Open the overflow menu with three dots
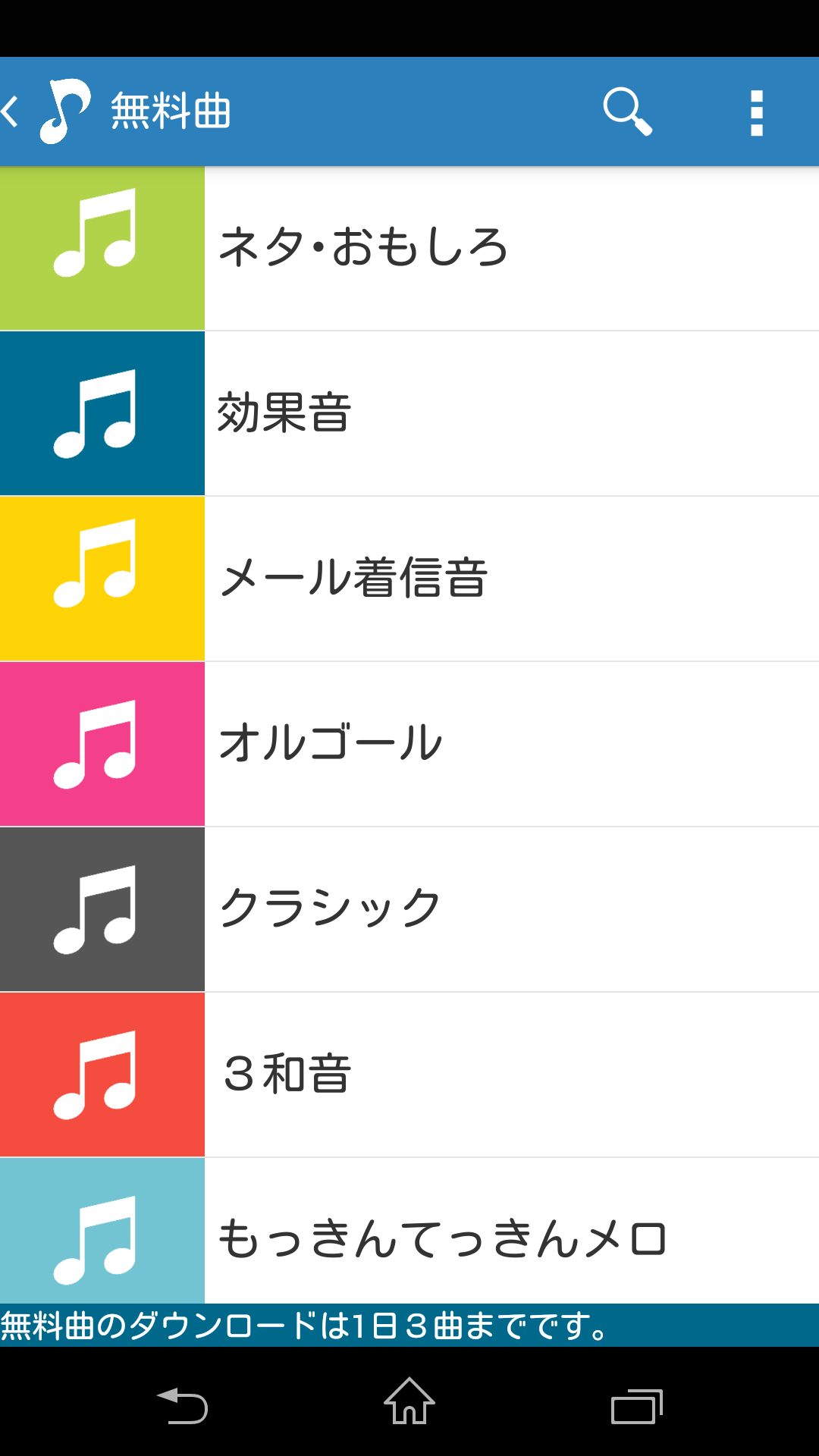The image size is (819, 1456). tap(756, 111)
